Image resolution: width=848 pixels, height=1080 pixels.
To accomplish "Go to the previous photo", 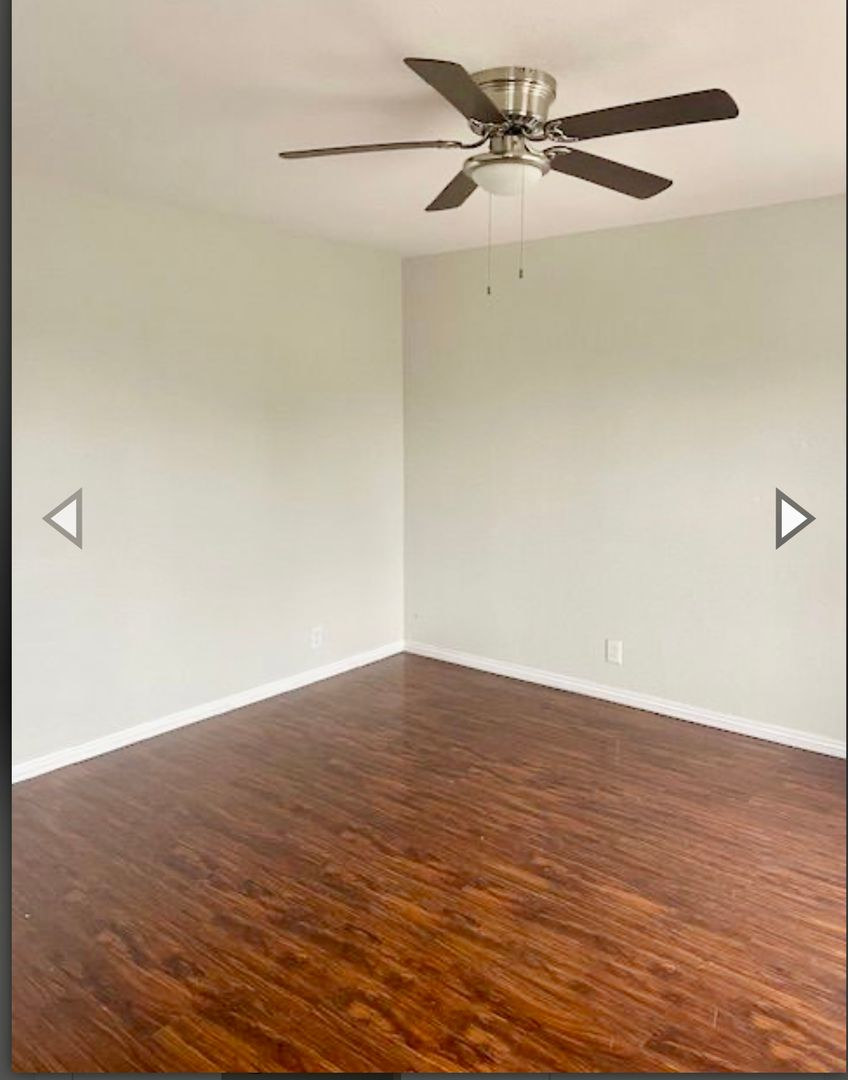I will pyautogui.click(x=64, y=518).
